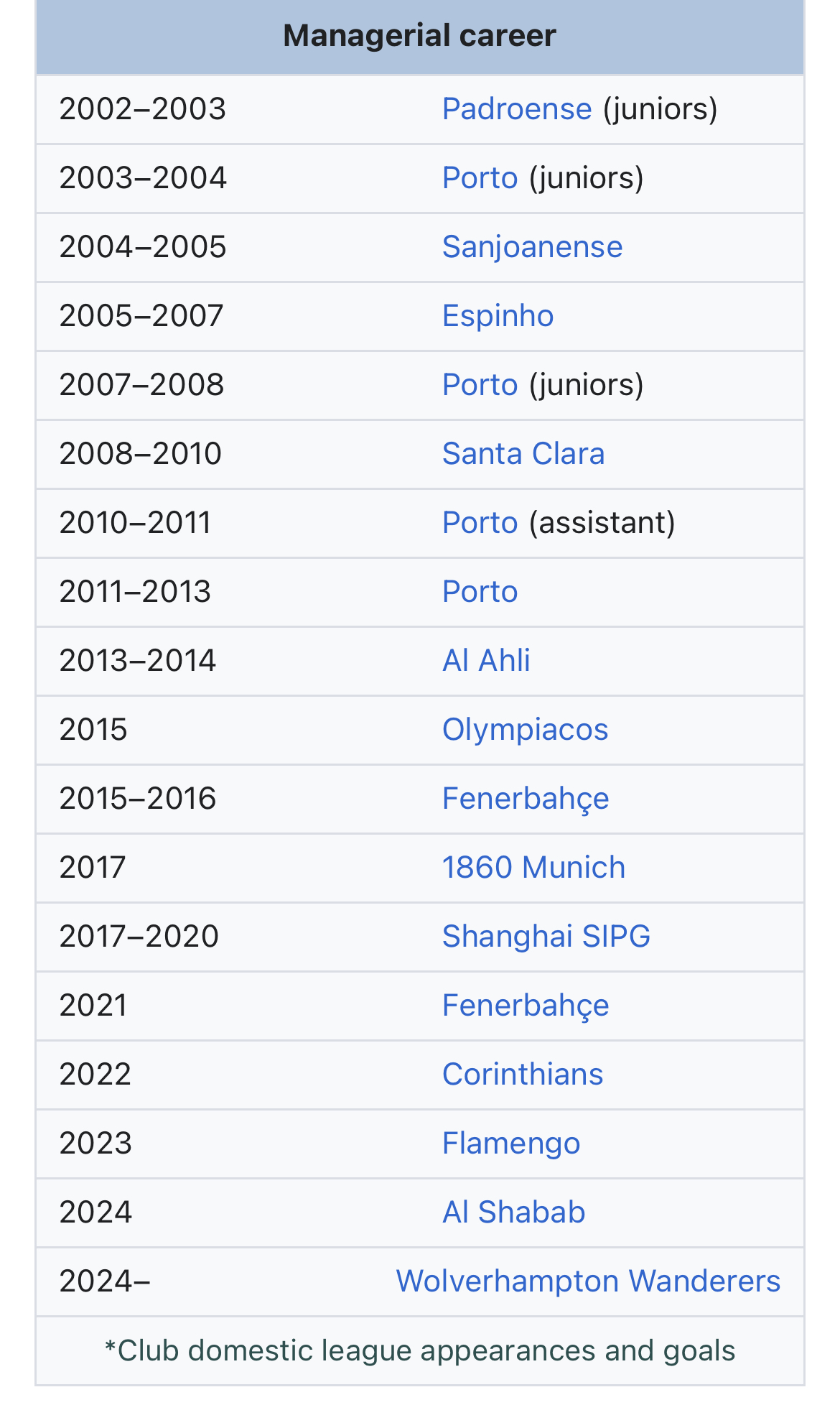Viewport: 840px width, 1405px height.
Task: Open the Al Ahli link
Action: tap(486, 661)
